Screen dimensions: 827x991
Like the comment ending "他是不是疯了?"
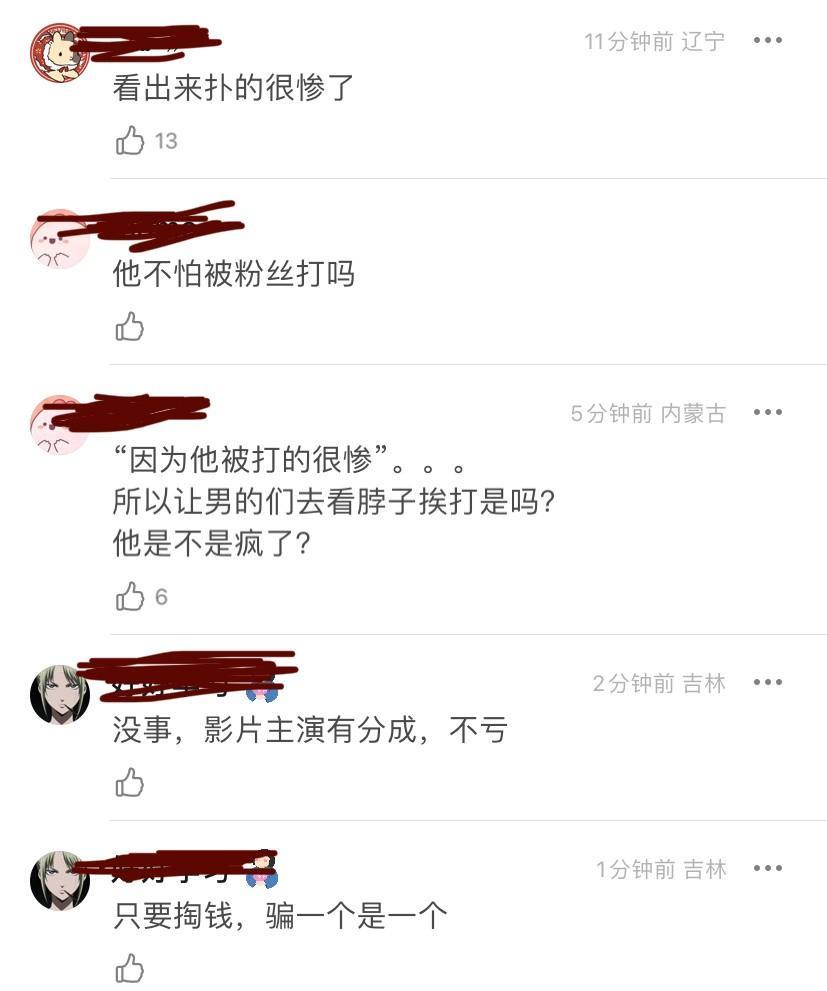[130, 597]
